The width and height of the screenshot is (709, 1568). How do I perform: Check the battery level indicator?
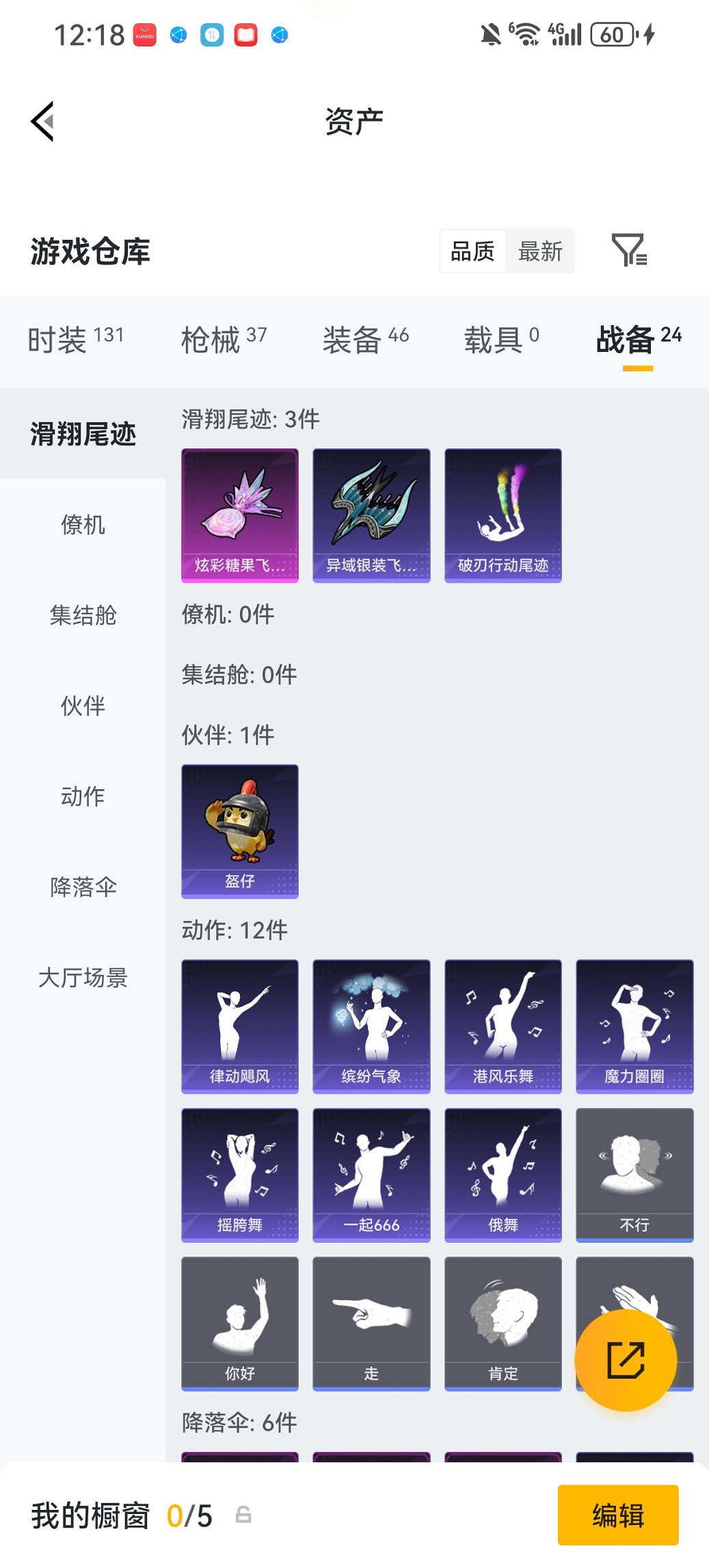coord(612,33)
